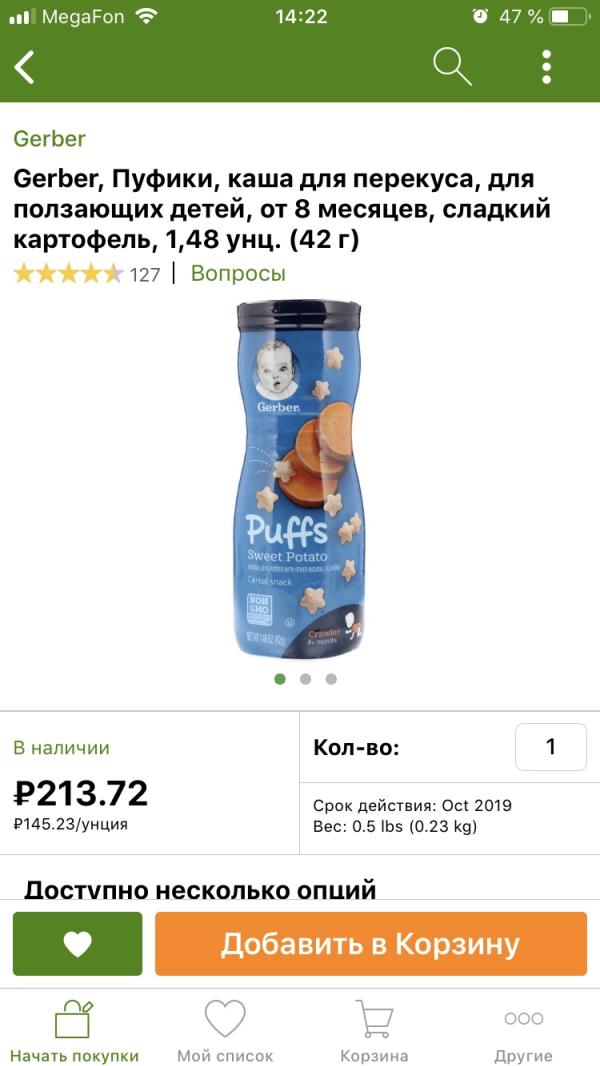Edit the Кол-во quantity field
This screenshot has height=1066, width=600.
pos(550,747)
